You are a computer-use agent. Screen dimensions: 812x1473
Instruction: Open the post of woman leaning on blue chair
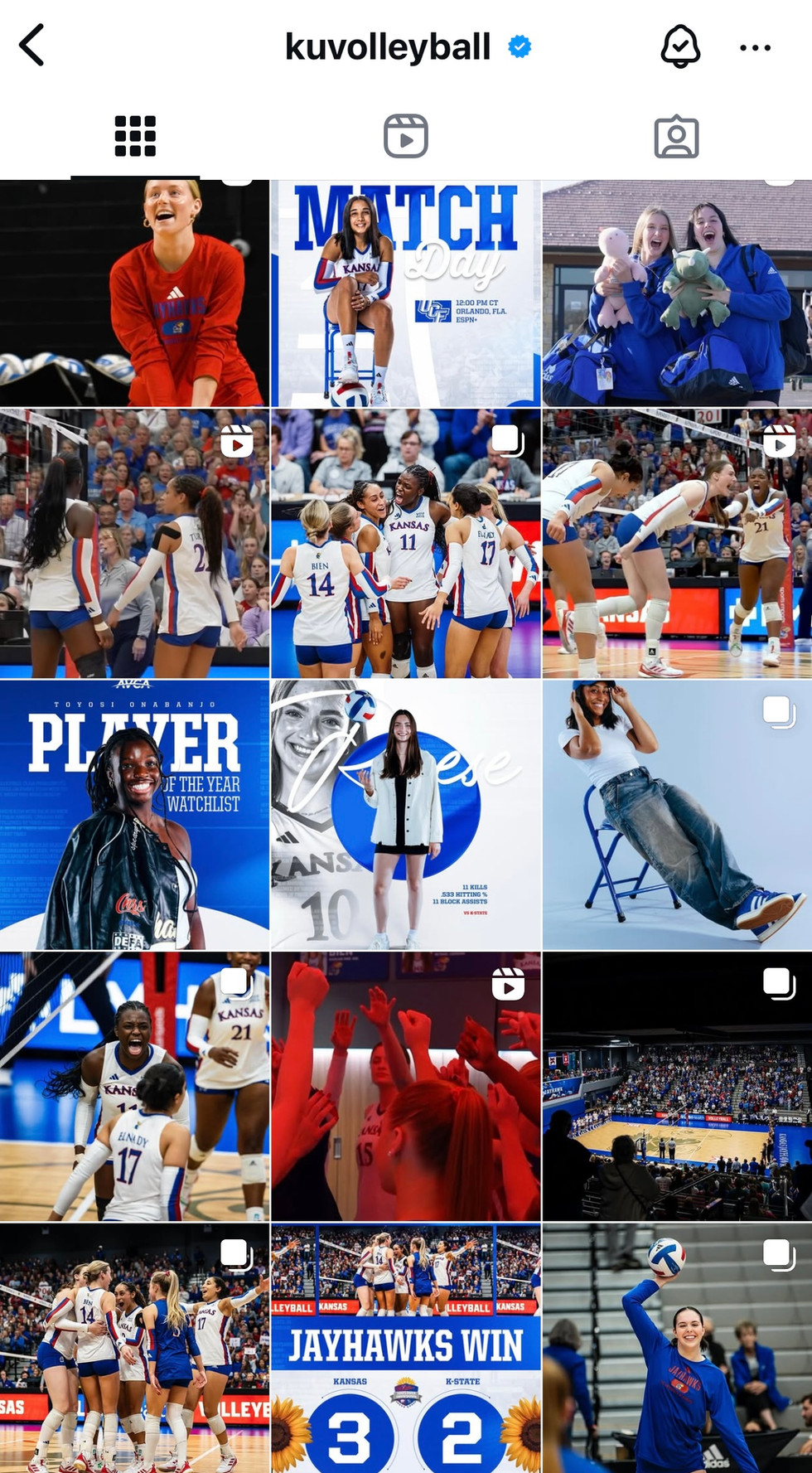pyautogui.click(x=677, y=815)
